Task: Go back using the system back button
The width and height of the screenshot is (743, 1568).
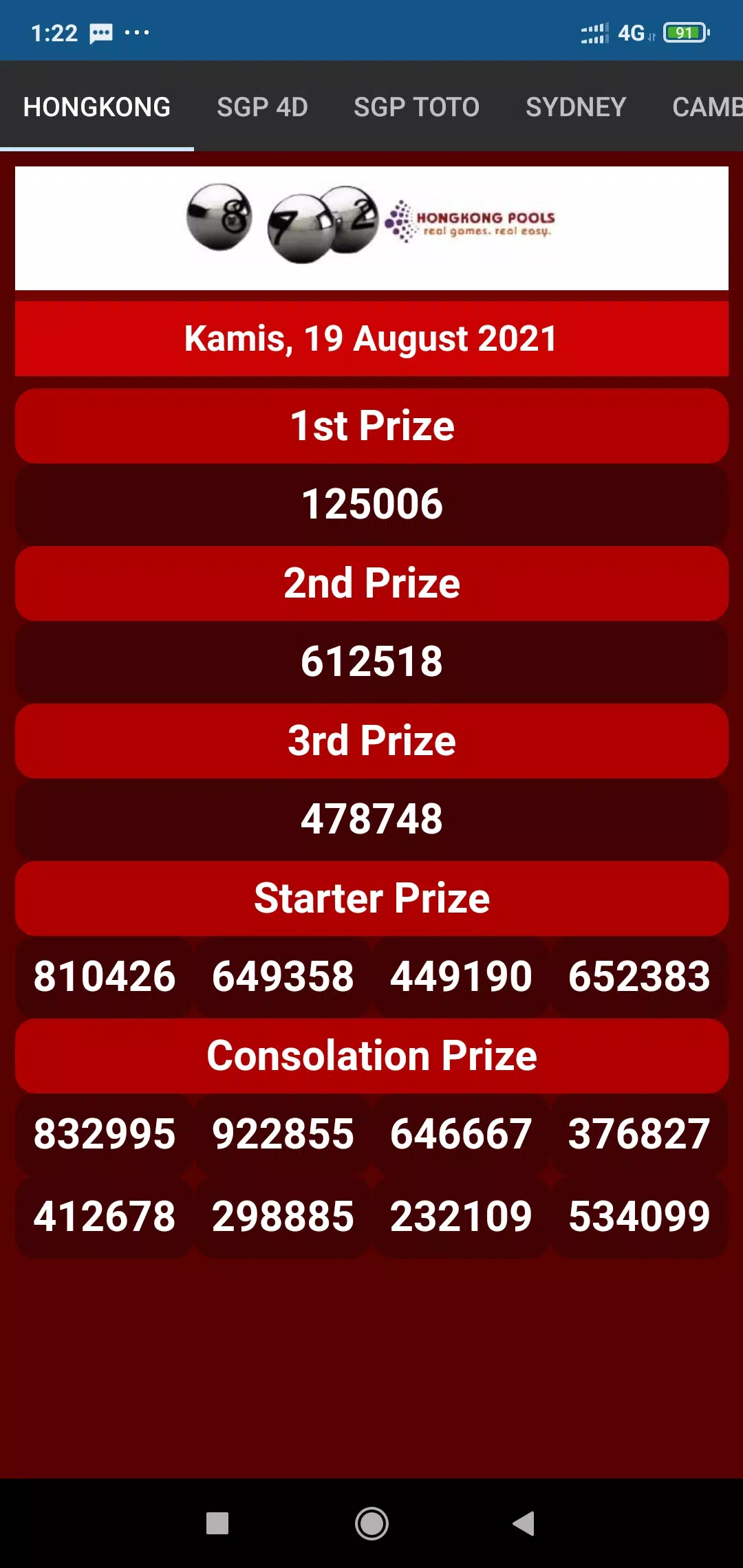Action: click(524, 1523)
